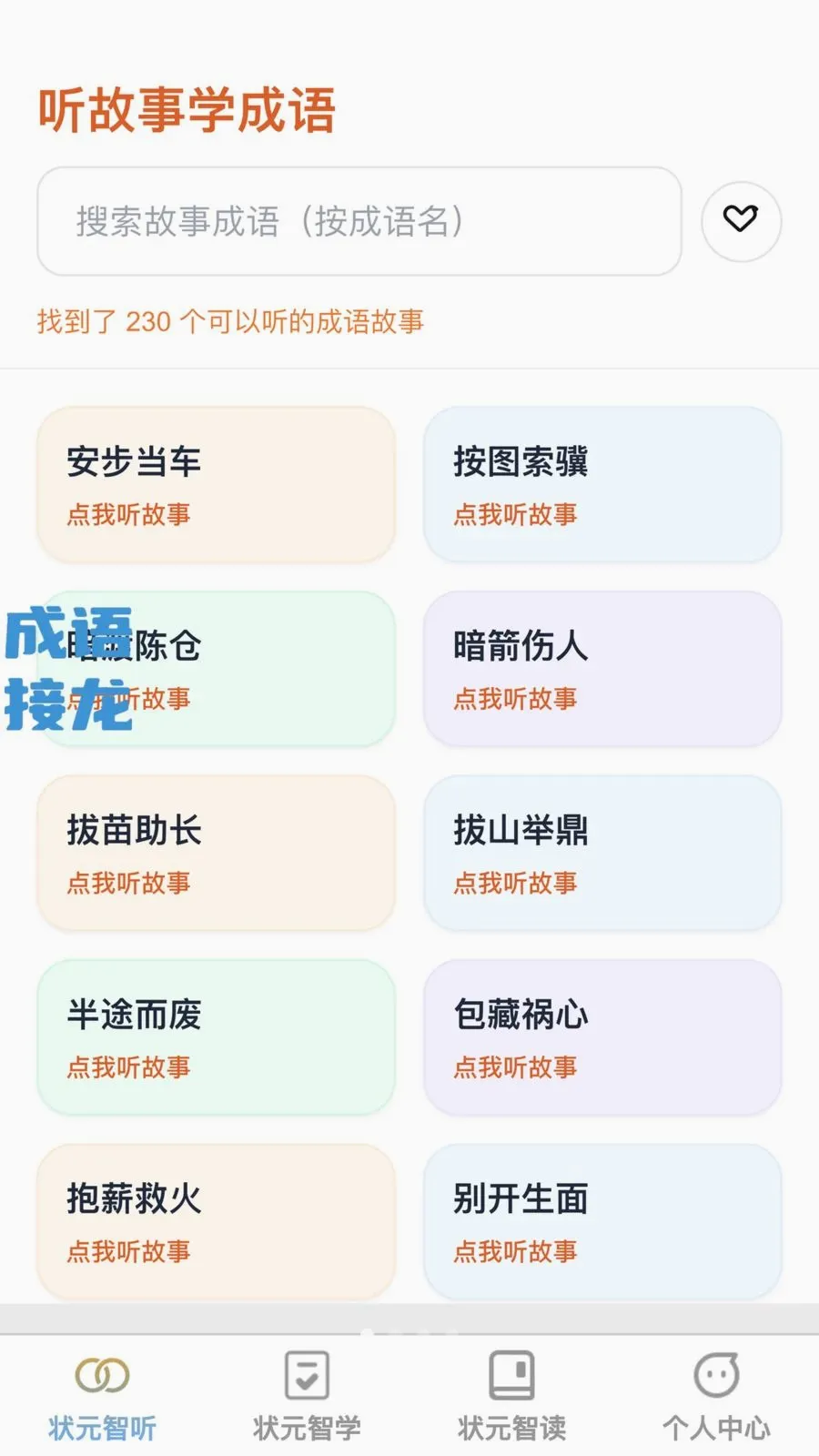Go to the 状元智读 tab

tap(511, 1397)
